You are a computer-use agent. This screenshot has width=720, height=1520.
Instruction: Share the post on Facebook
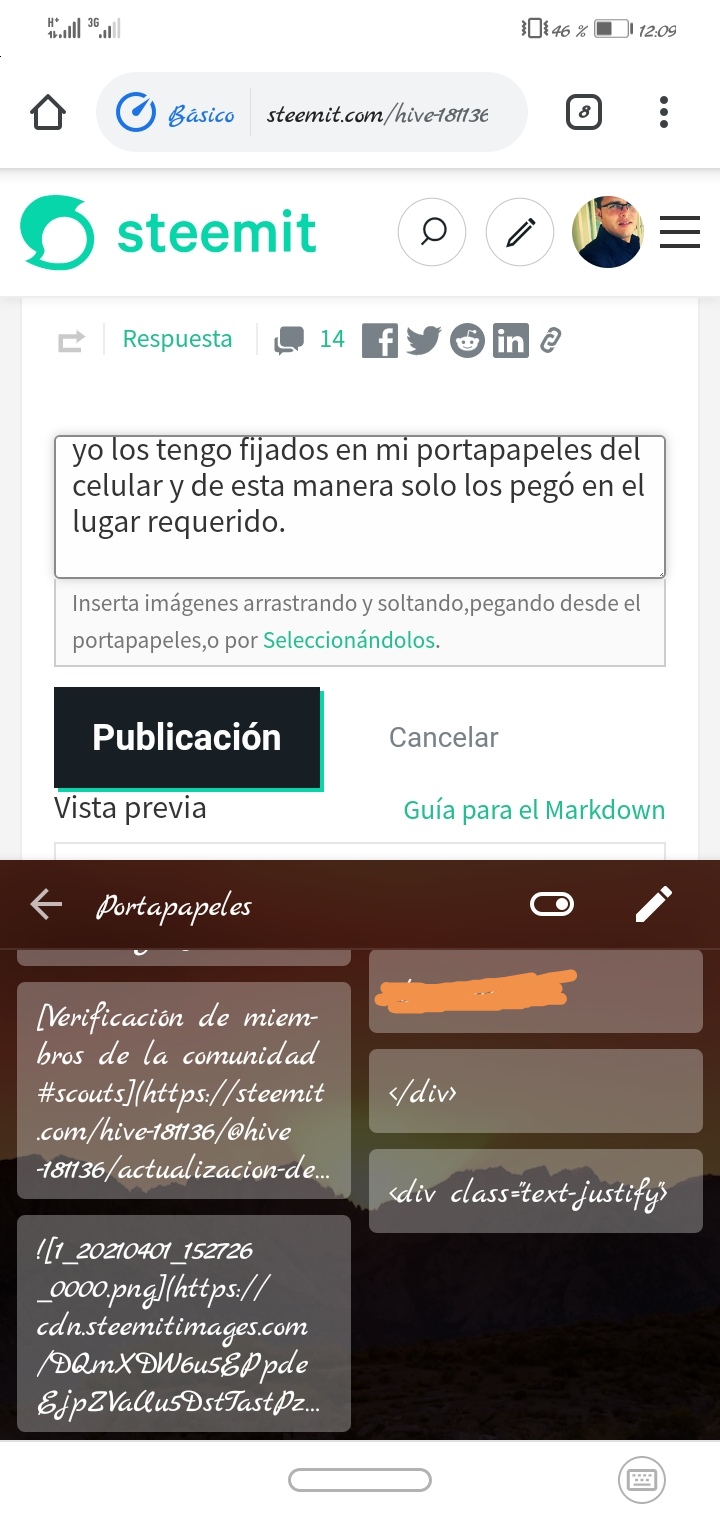[x=379, y=341]
